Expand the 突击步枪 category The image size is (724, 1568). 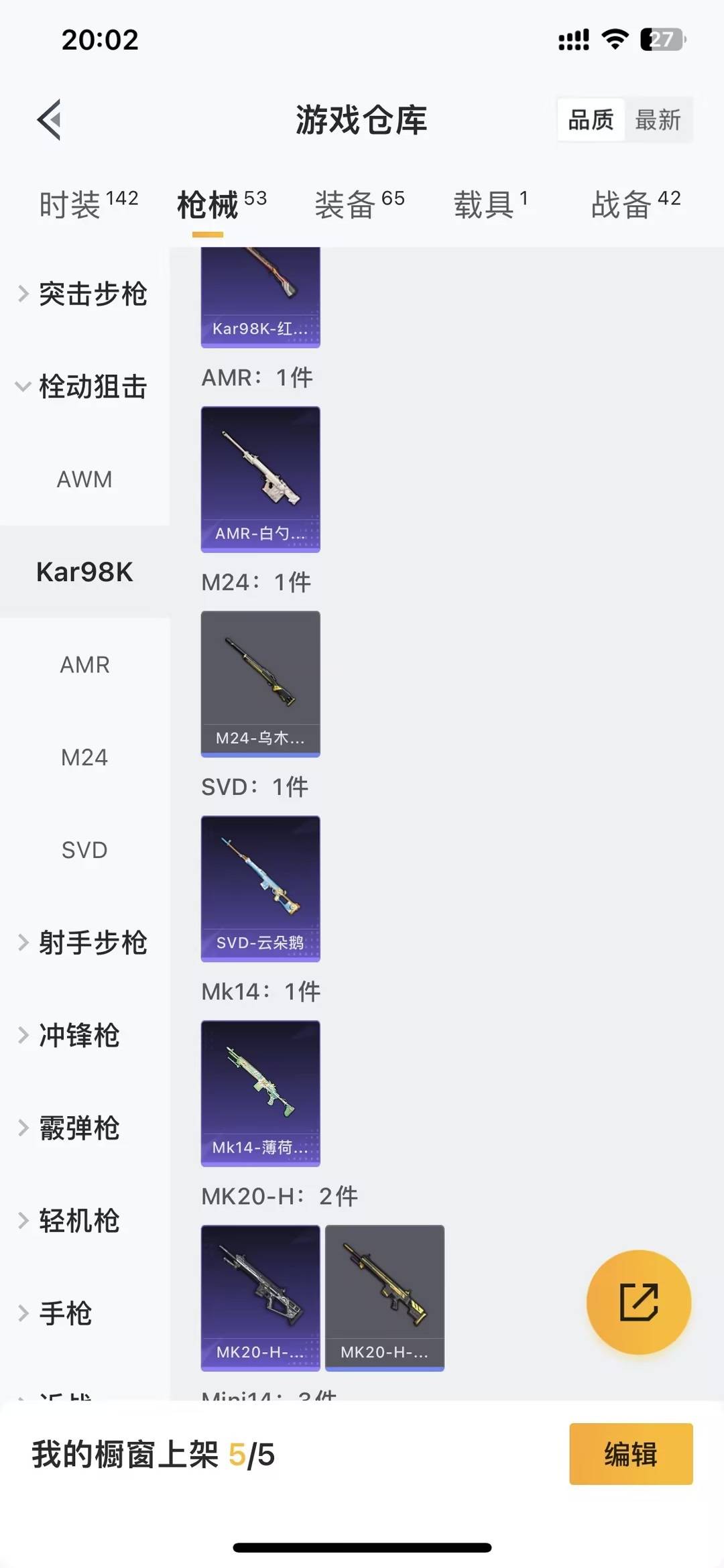coord(94,294)
